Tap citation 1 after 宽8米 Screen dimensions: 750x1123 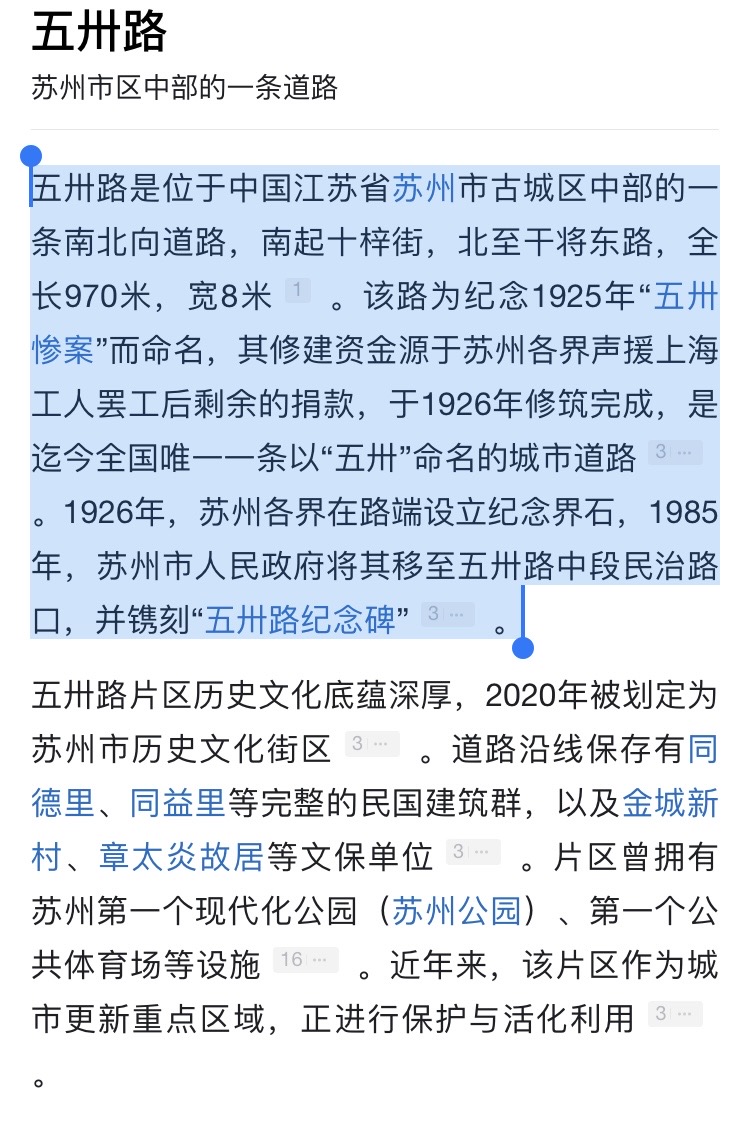[x=297, y=290]
